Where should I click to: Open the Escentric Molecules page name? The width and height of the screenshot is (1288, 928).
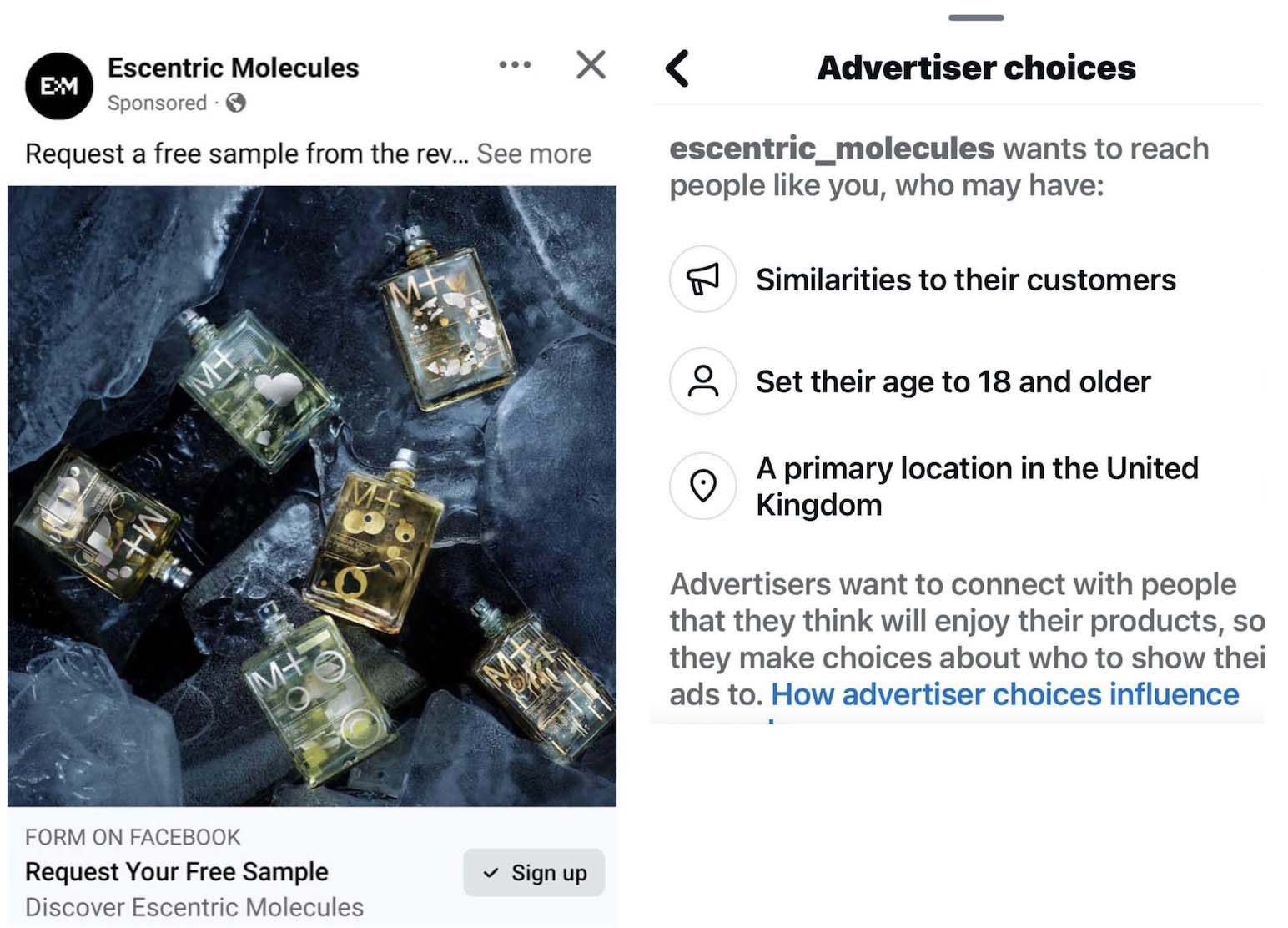(233, 68)
